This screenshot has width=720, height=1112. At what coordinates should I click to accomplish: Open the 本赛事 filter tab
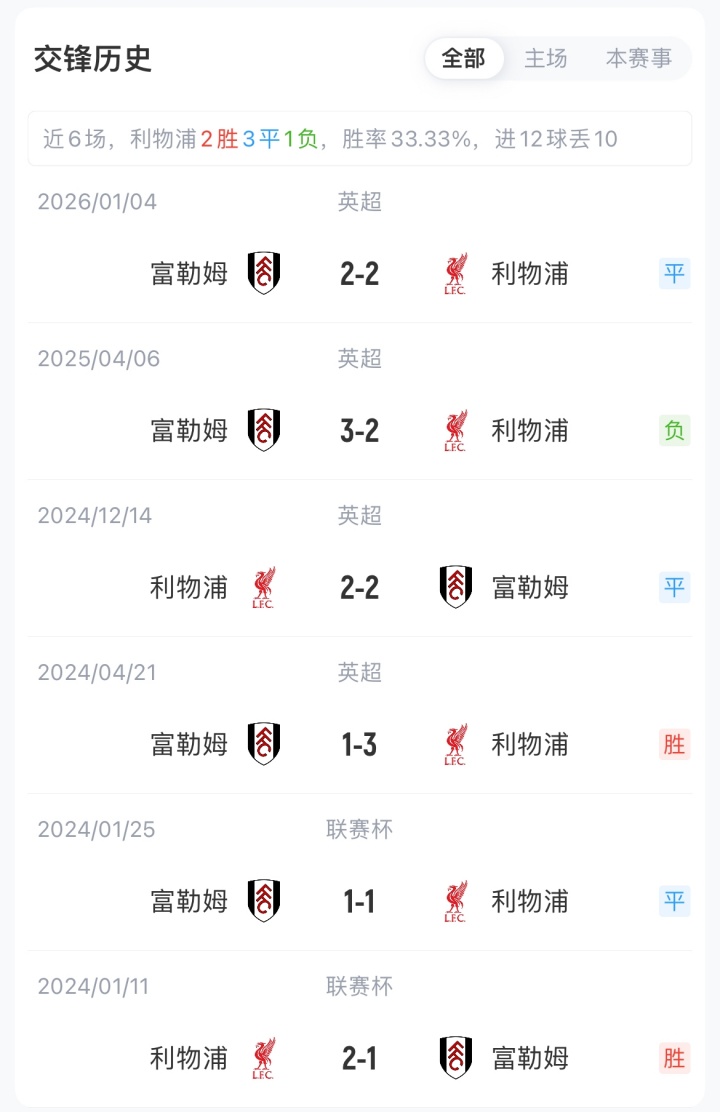(638, 58)
